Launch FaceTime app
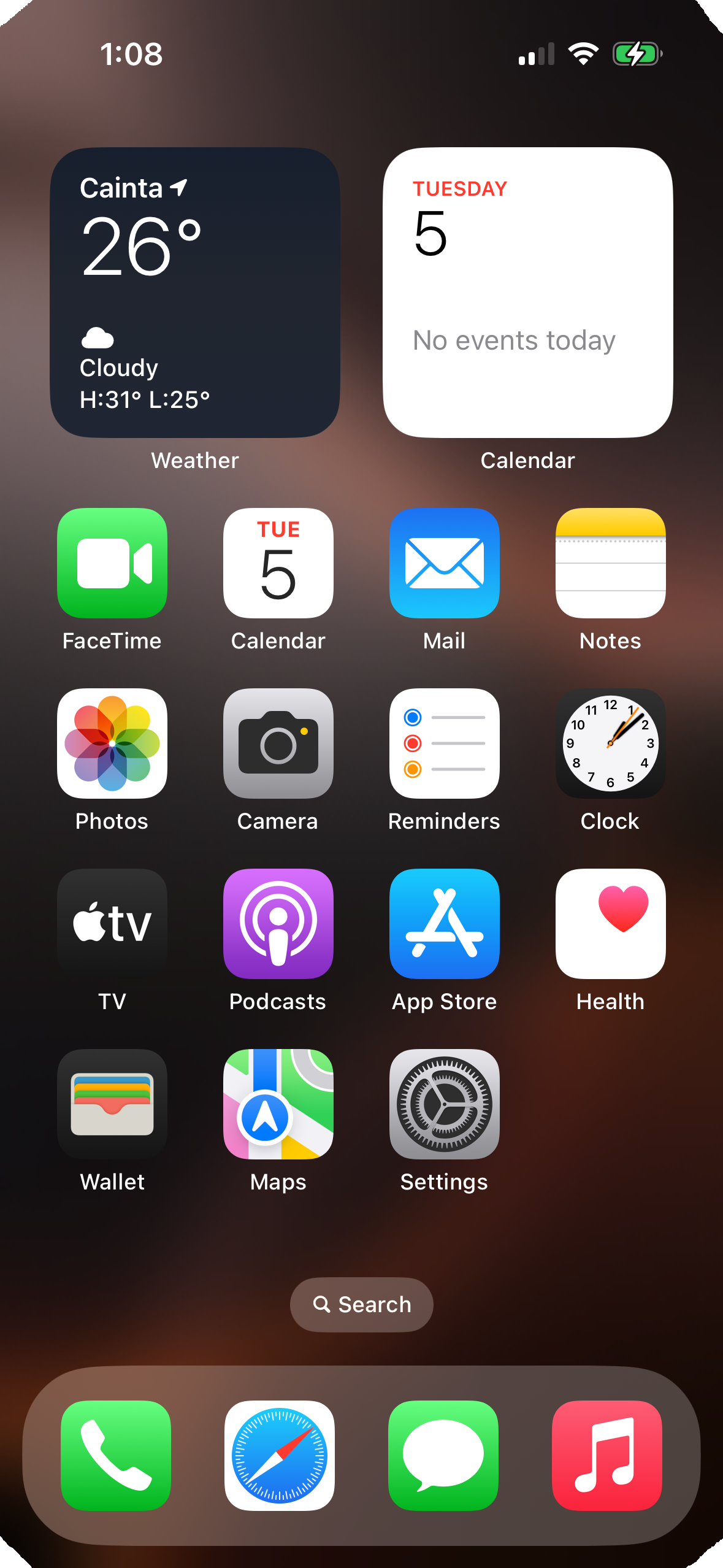The height and width of the screenshot is (1568, 723). [112, 563]
